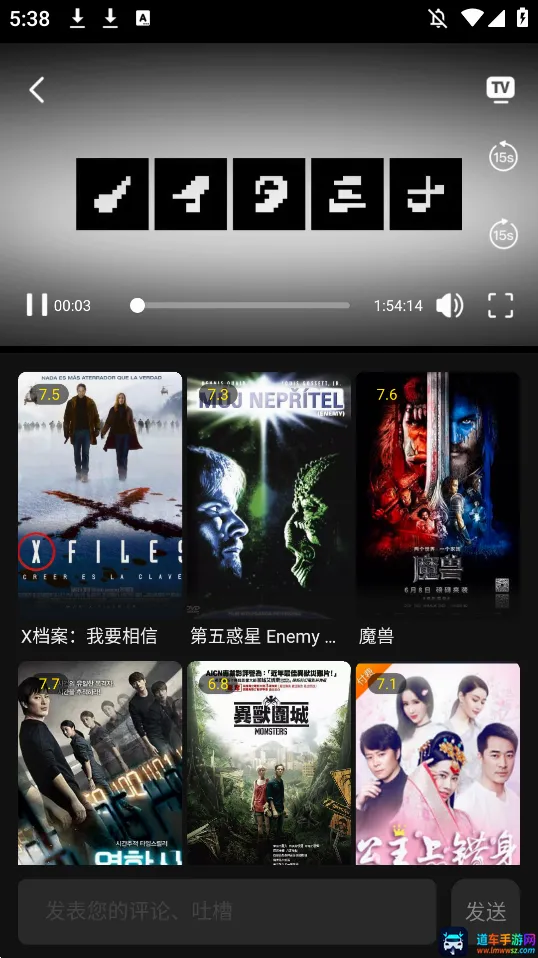538x958 pixels.
Task: Open the movie rated 7.1
Action: tap(438, 762)
